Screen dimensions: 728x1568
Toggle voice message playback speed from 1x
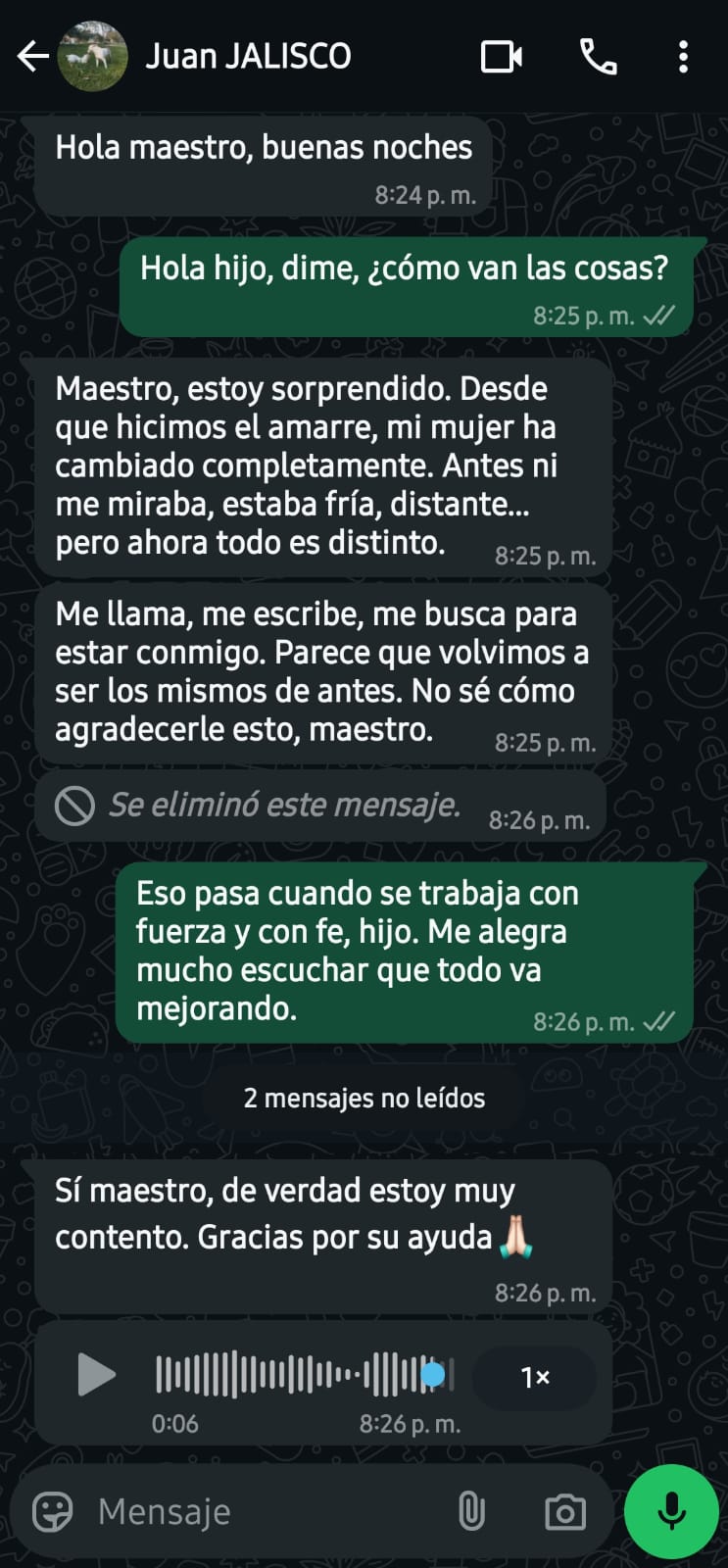point(534,1377)
